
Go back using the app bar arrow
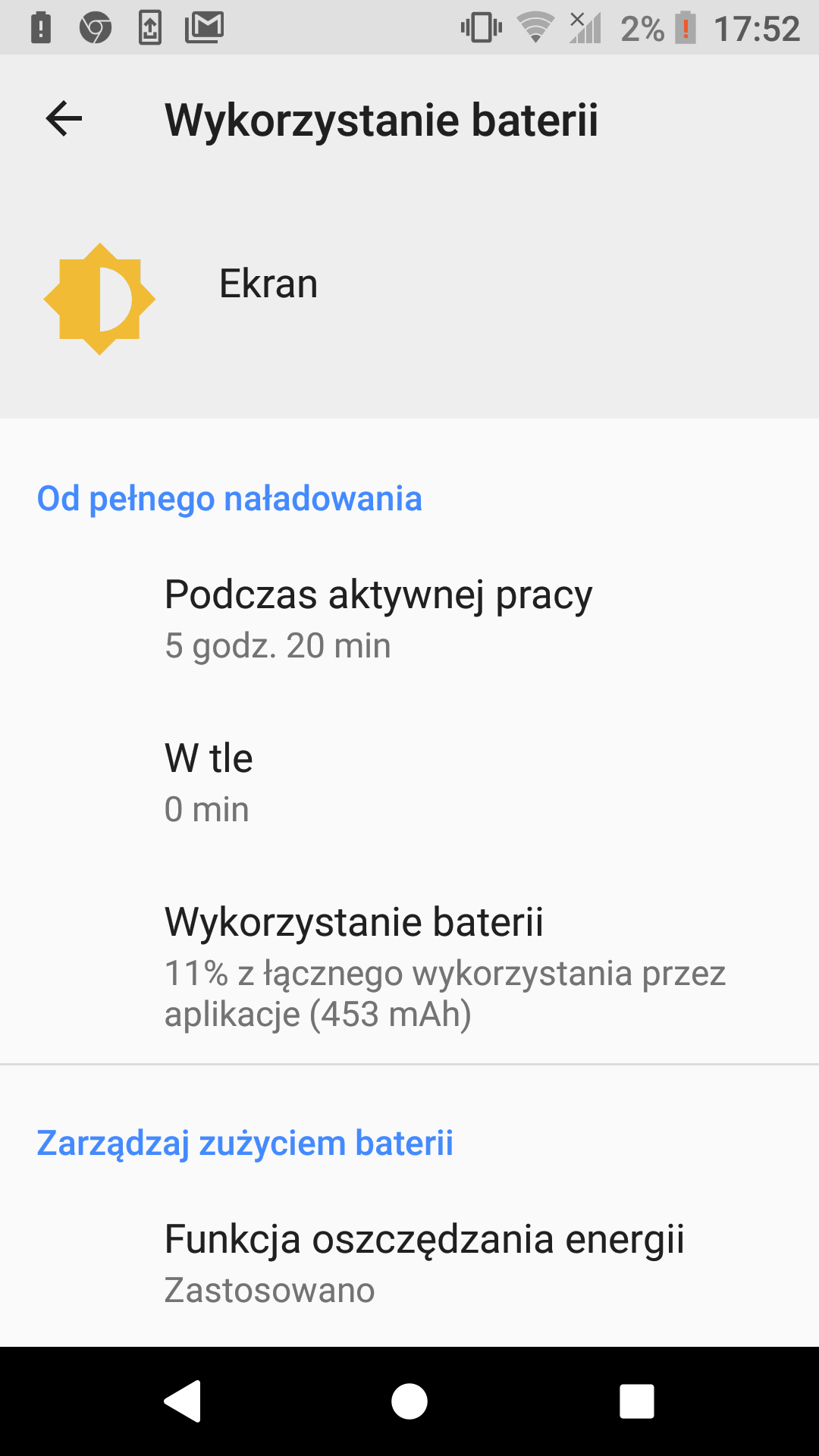[x=64, y=119]
